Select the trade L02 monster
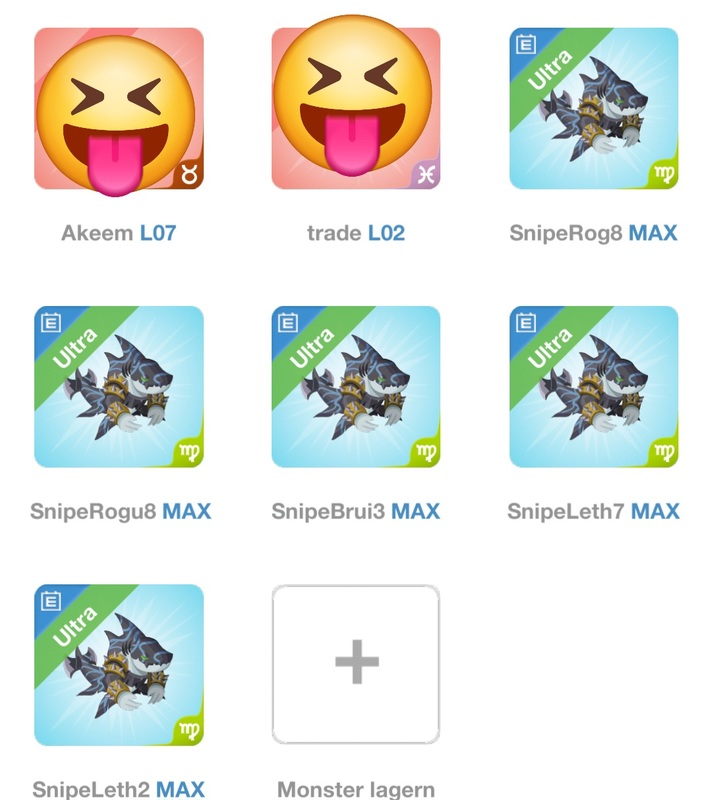This screenshot has height=800, width=712. pos(356,108)
